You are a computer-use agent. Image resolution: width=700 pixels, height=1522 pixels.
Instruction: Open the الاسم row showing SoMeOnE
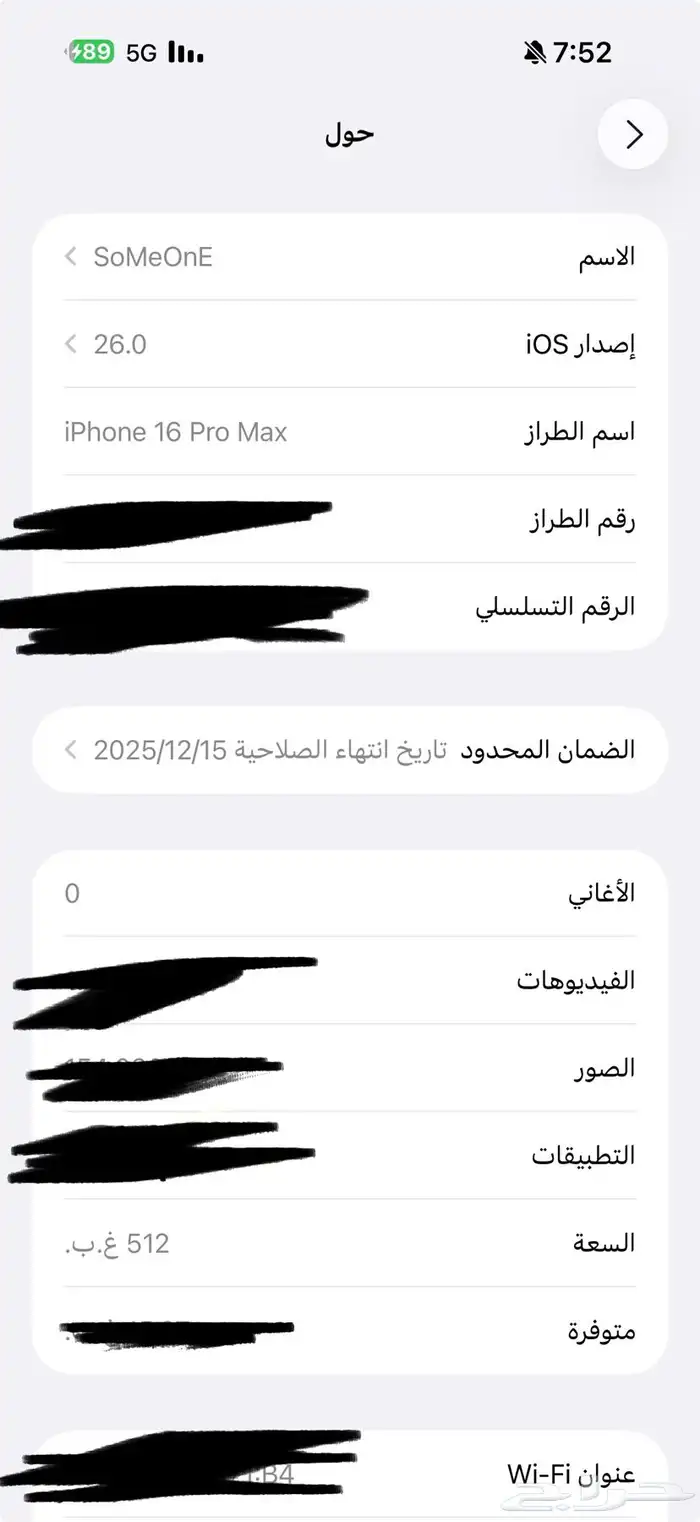[x=350, y=257]
